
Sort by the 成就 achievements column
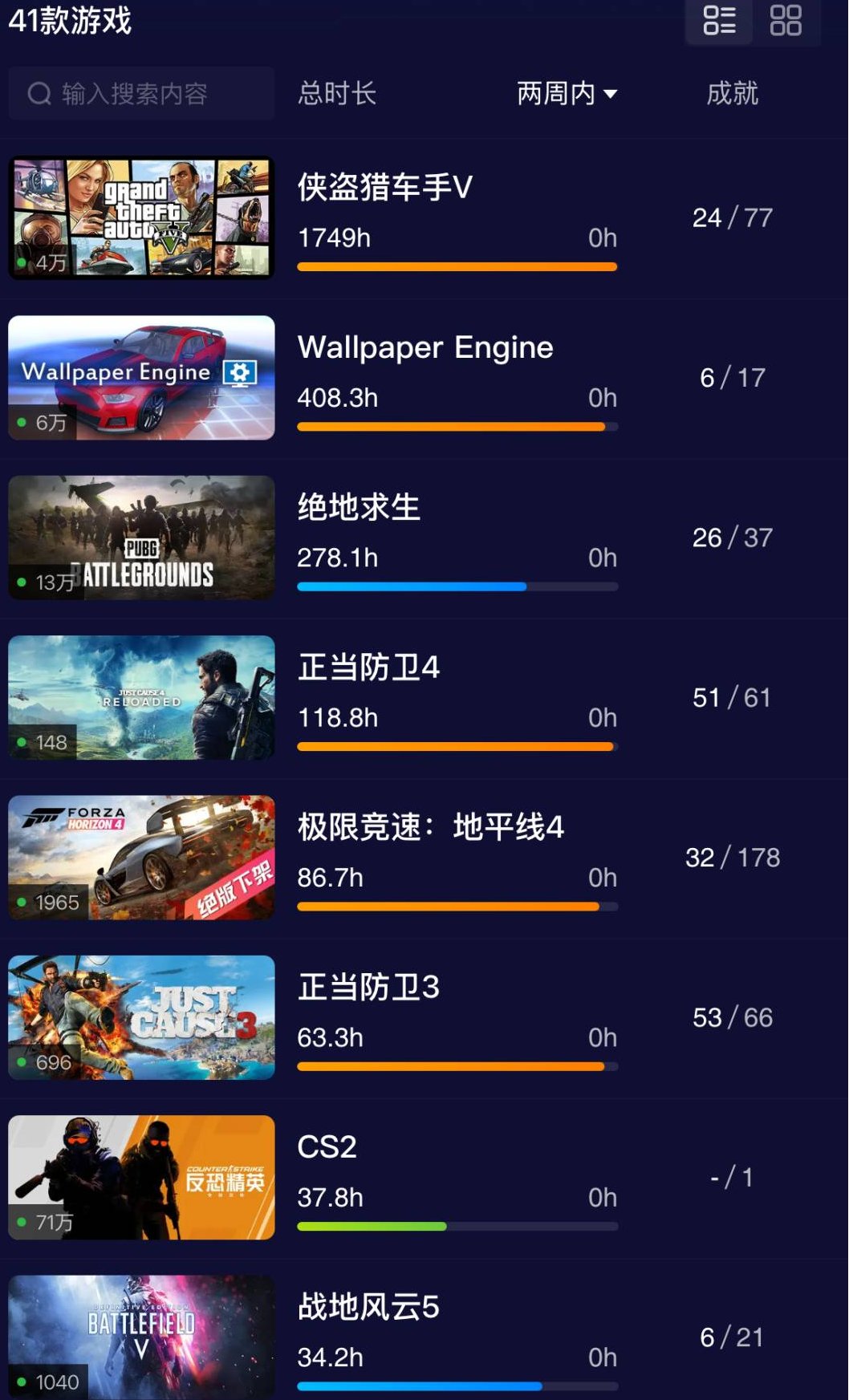[x=733, y=93]
